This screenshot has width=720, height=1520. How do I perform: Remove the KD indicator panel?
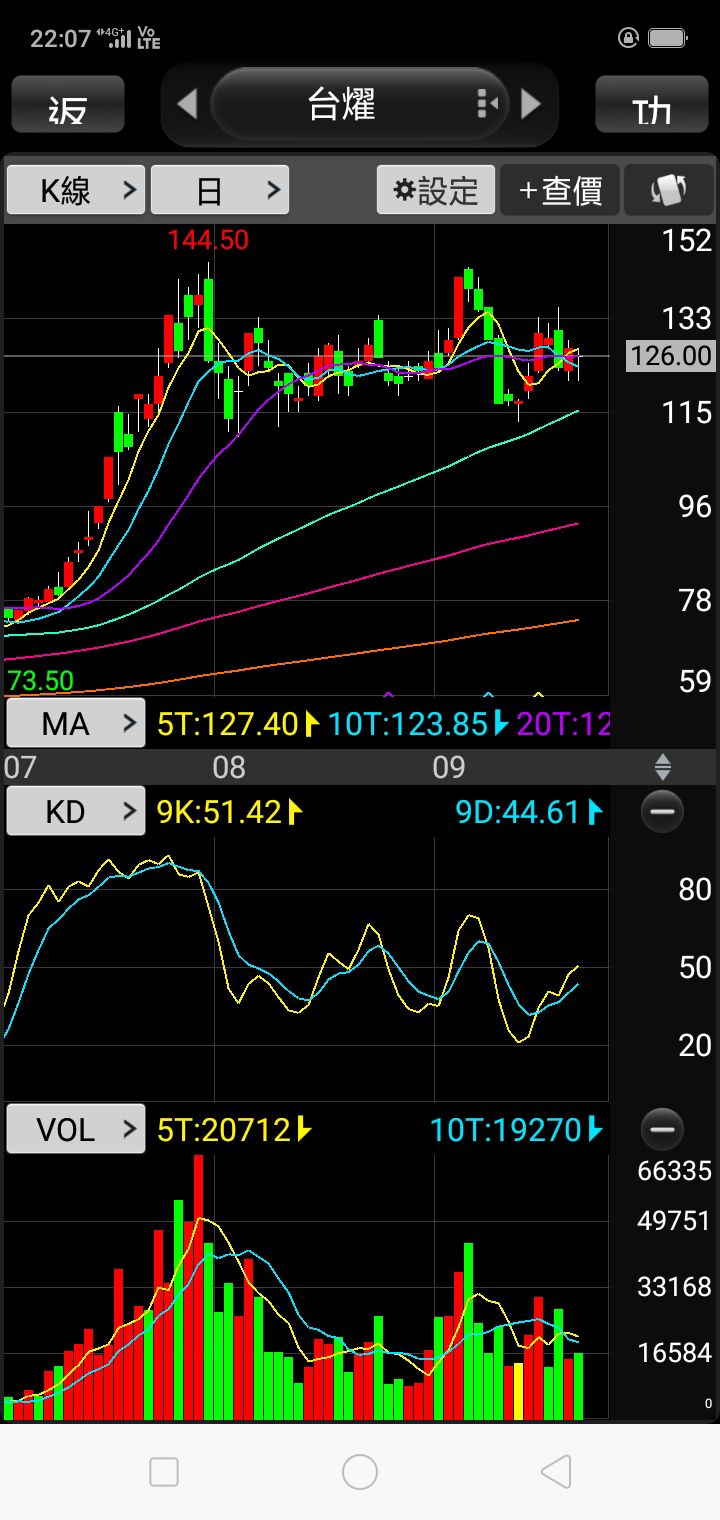662,811
